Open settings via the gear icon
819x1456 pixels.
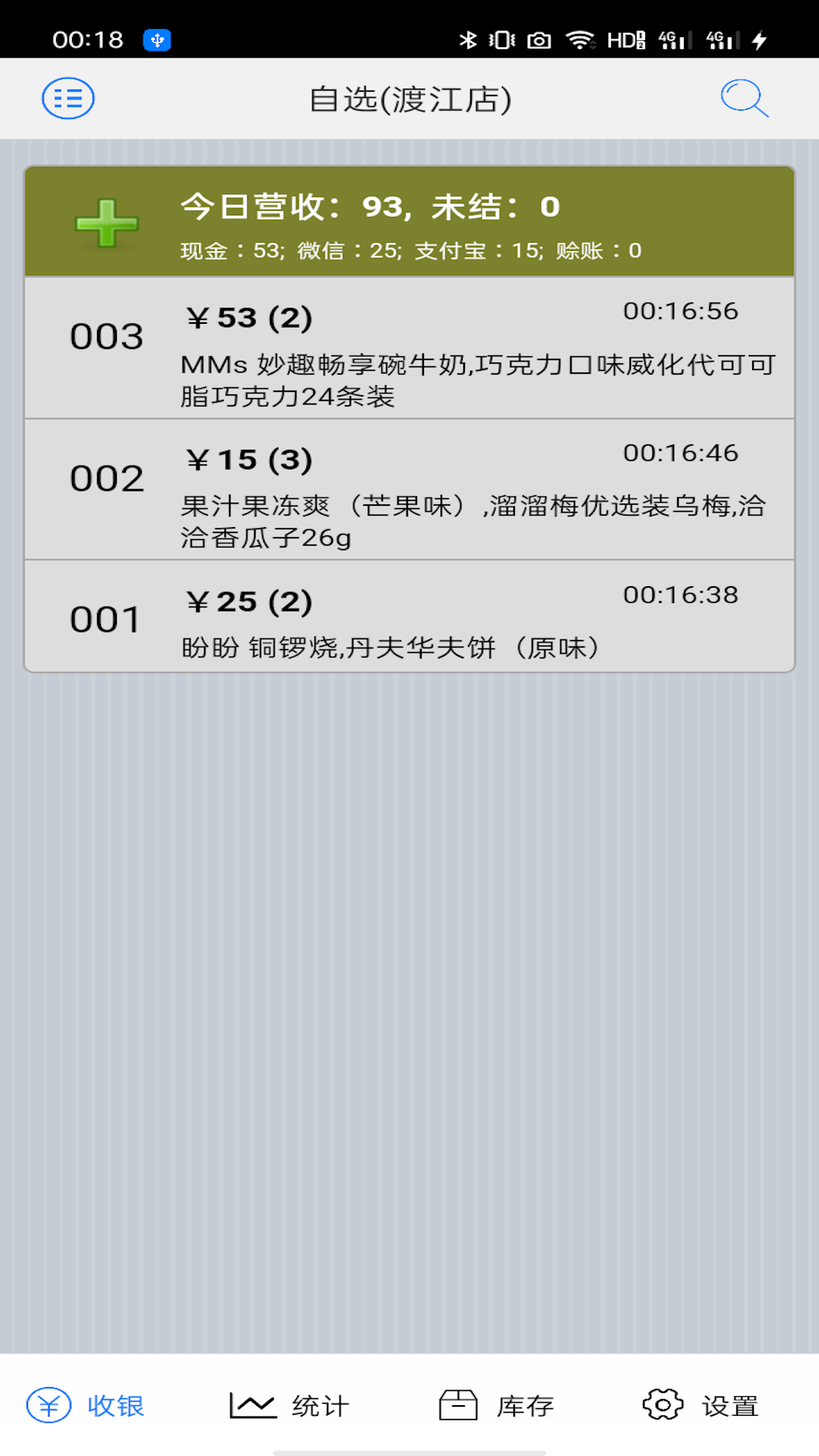(661, 1404)
